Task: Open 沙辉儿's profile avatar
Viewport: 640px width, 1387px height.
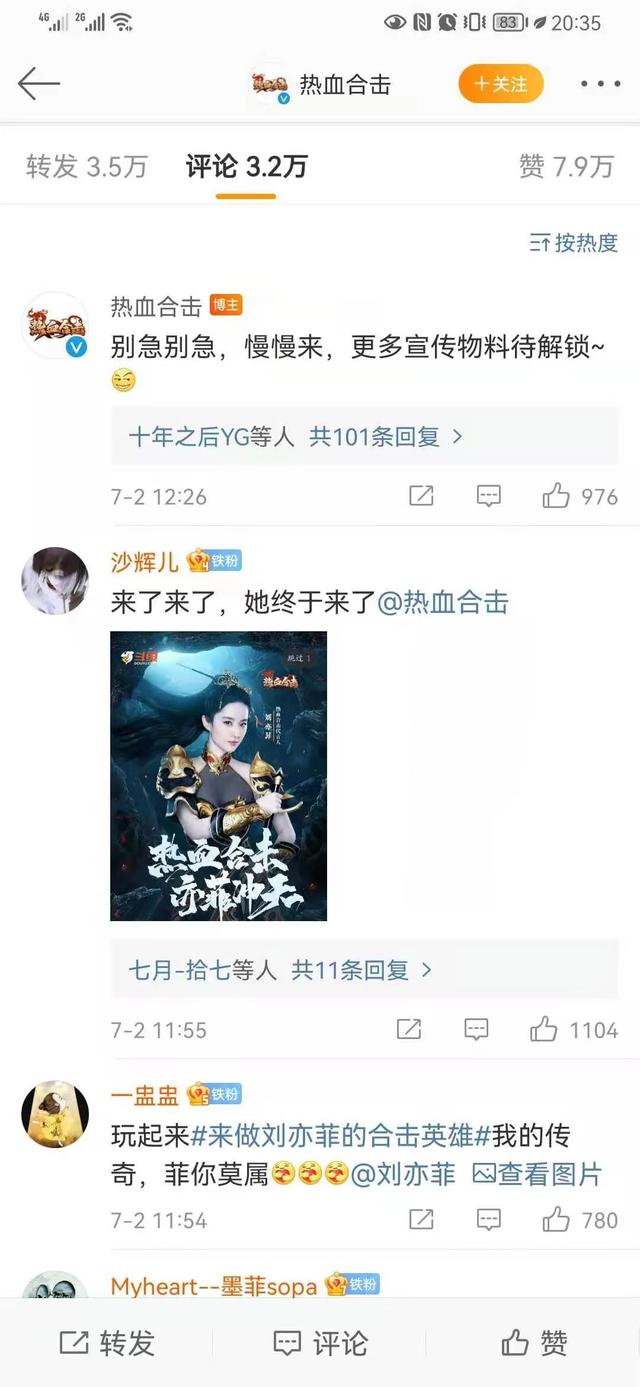Action: tap(55, 580)
